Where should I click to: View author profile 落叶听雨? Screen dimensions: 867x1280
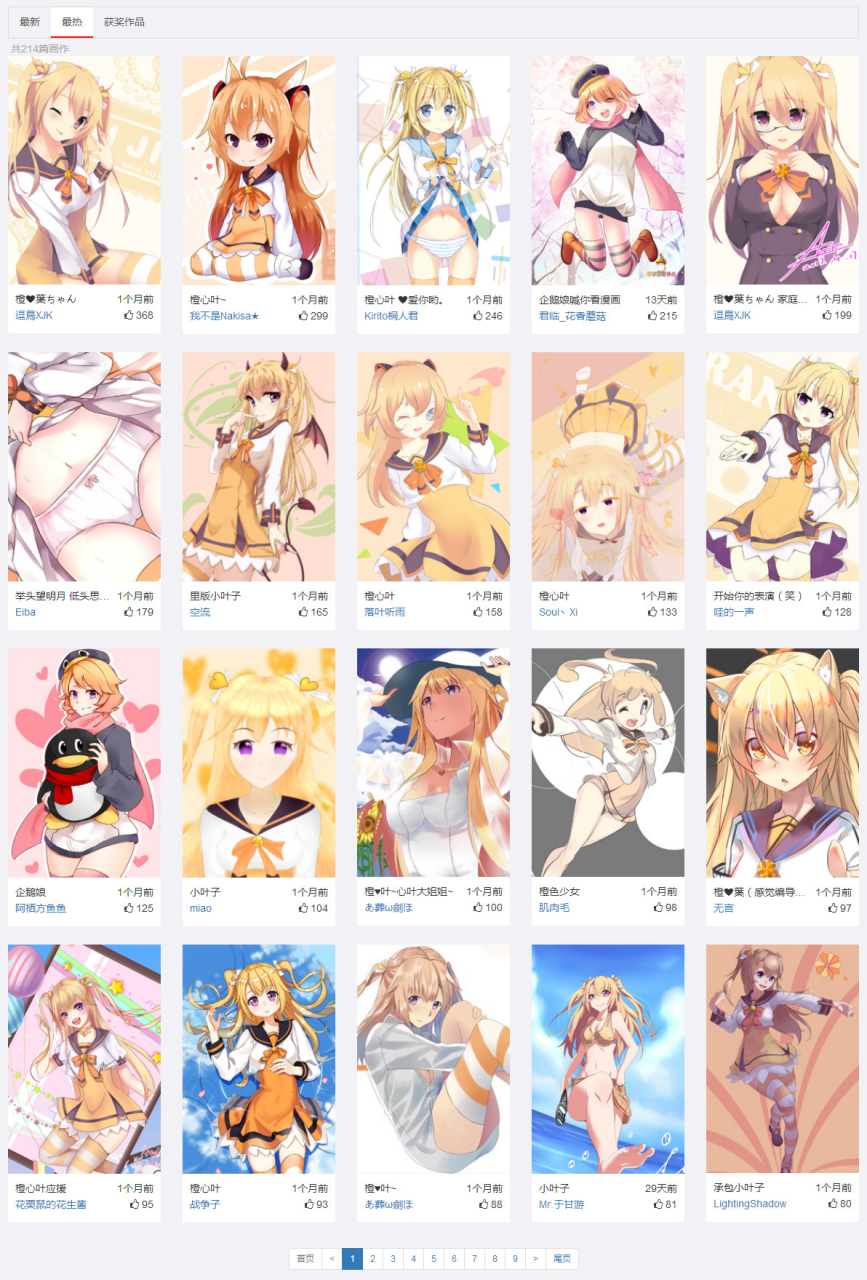(x=384, y=612)
